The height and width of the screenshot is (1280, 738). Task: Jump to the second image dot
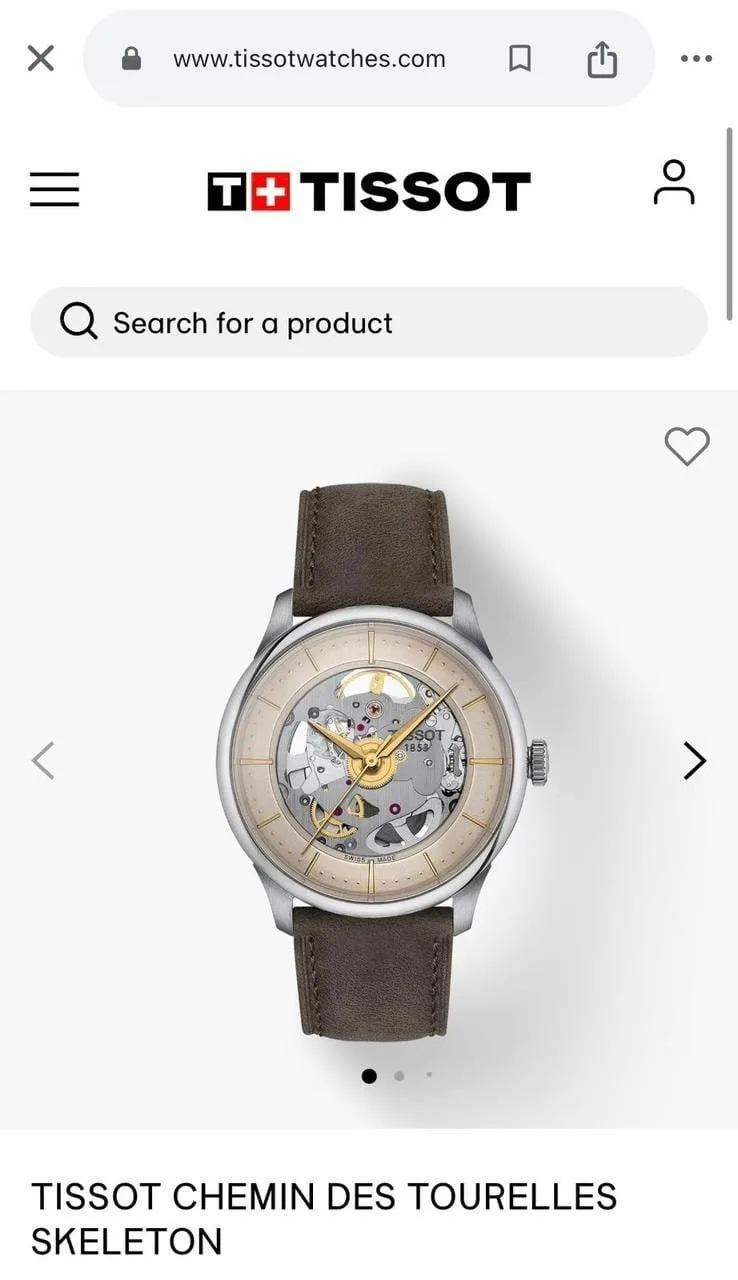click(x=399, y=1076)
